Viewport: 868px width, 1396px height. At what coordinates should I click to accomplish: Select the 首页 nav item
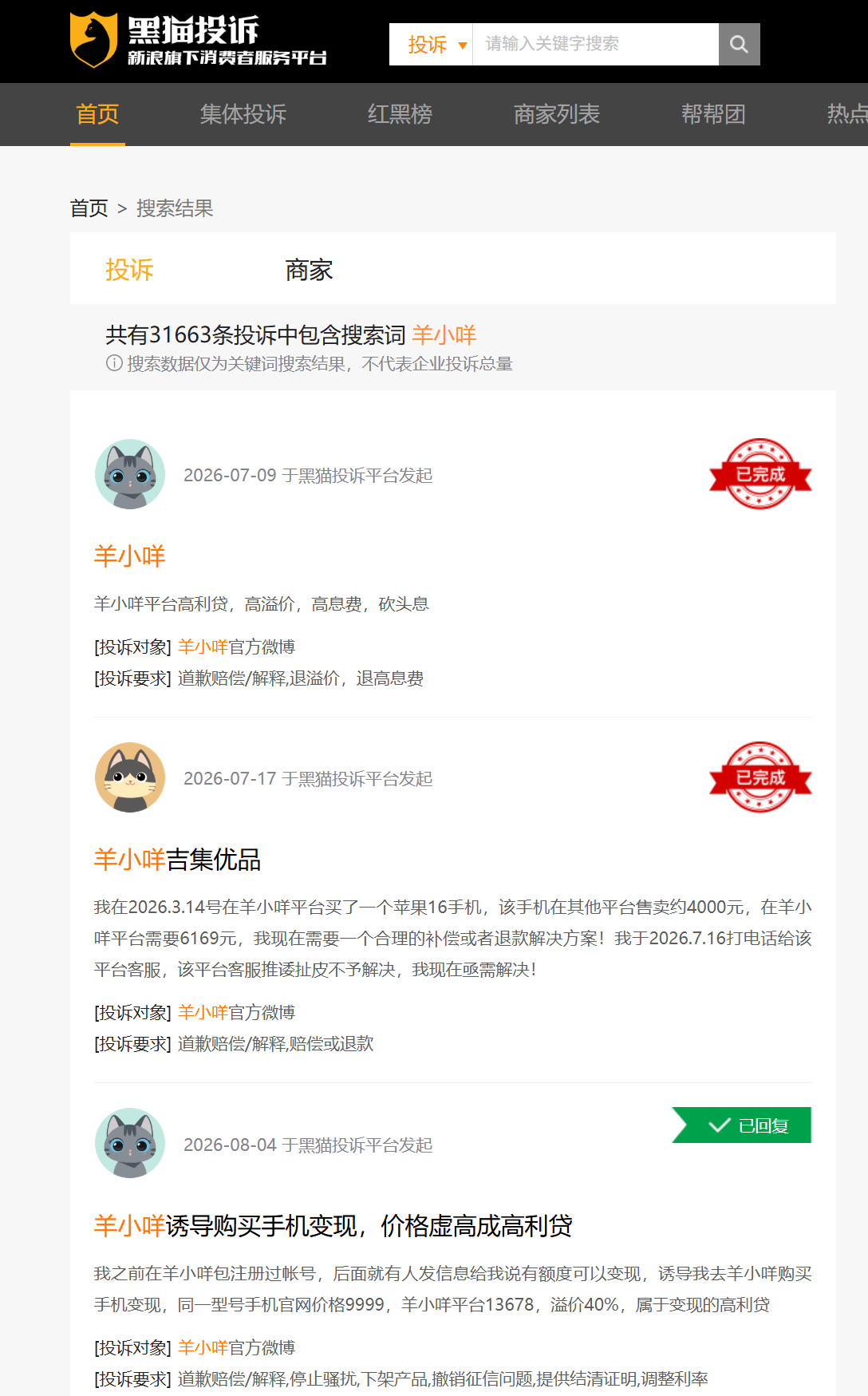pyautogui.click(x=97, y=114)
